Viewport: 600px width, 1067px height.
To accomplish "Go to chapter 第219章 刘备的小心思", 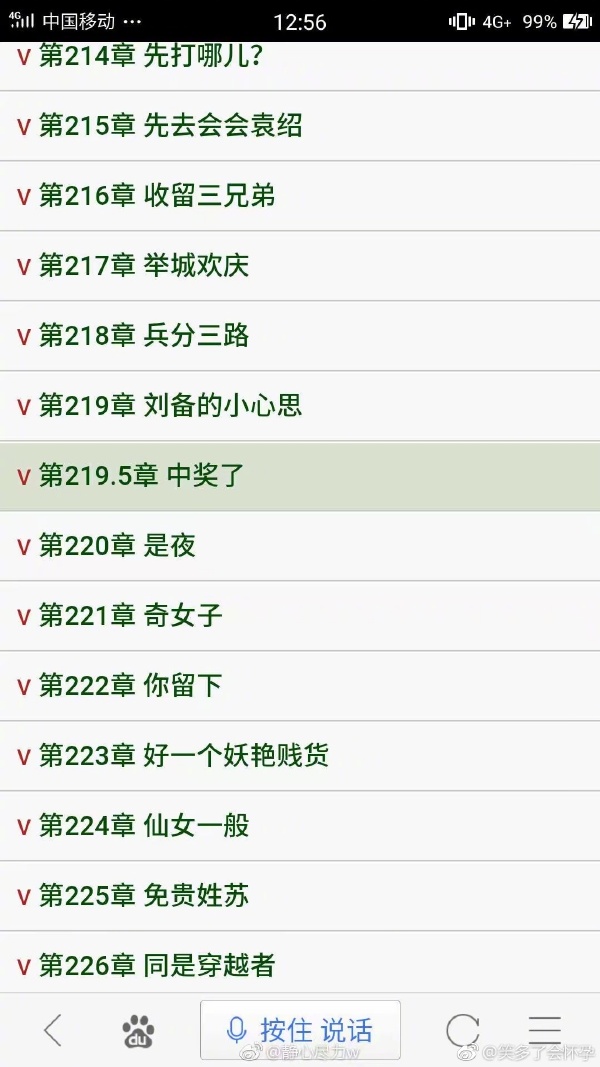I will [x=170, y=406].
